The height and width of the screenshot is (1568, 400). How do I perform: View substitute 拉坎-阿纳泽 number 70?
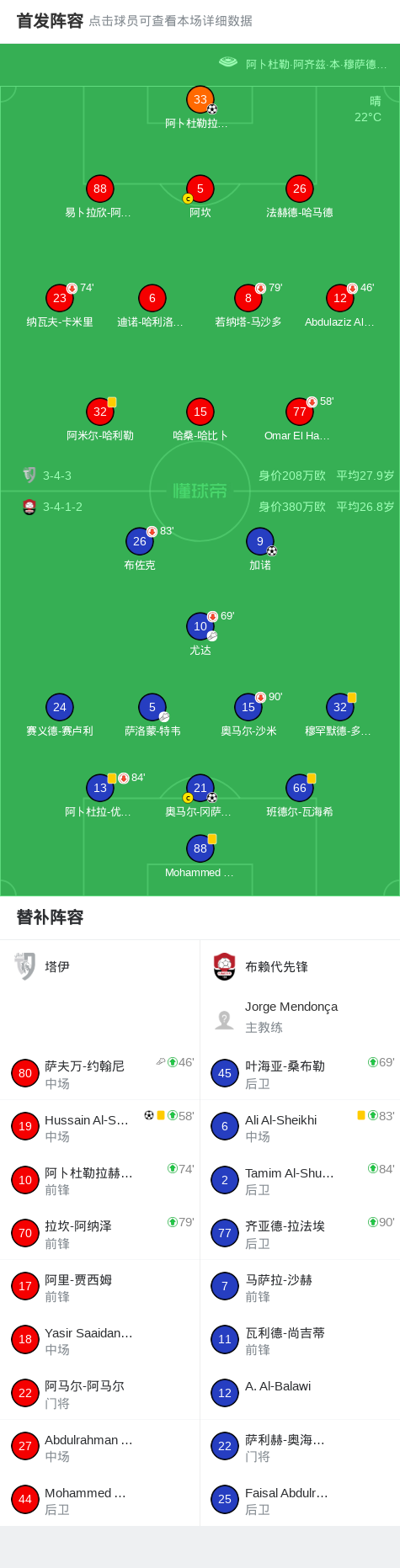[x=100, y=1233]
